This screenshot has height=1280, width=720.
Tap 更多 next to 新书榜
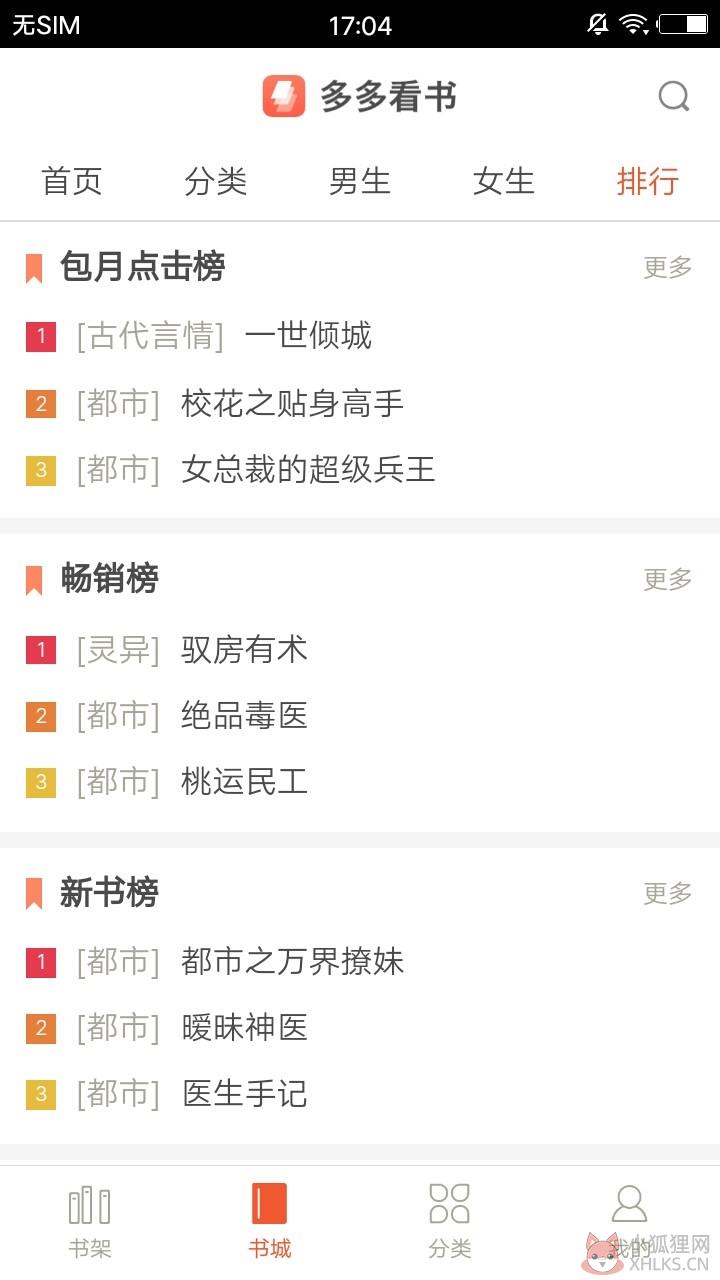point(668,893)
